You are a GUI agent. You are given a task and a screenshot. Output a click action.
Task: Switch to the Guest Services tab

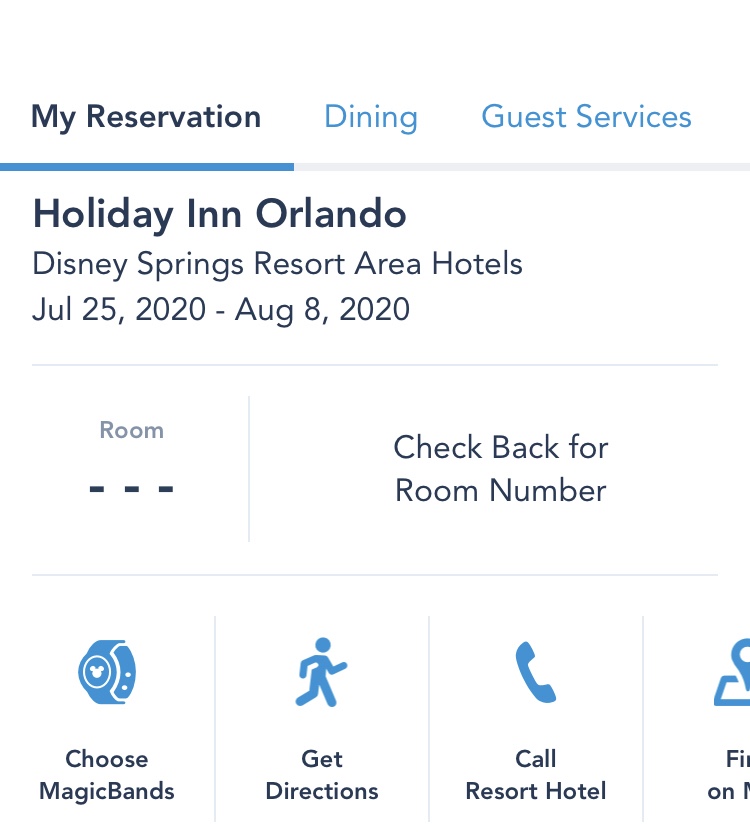click(586, 117)
